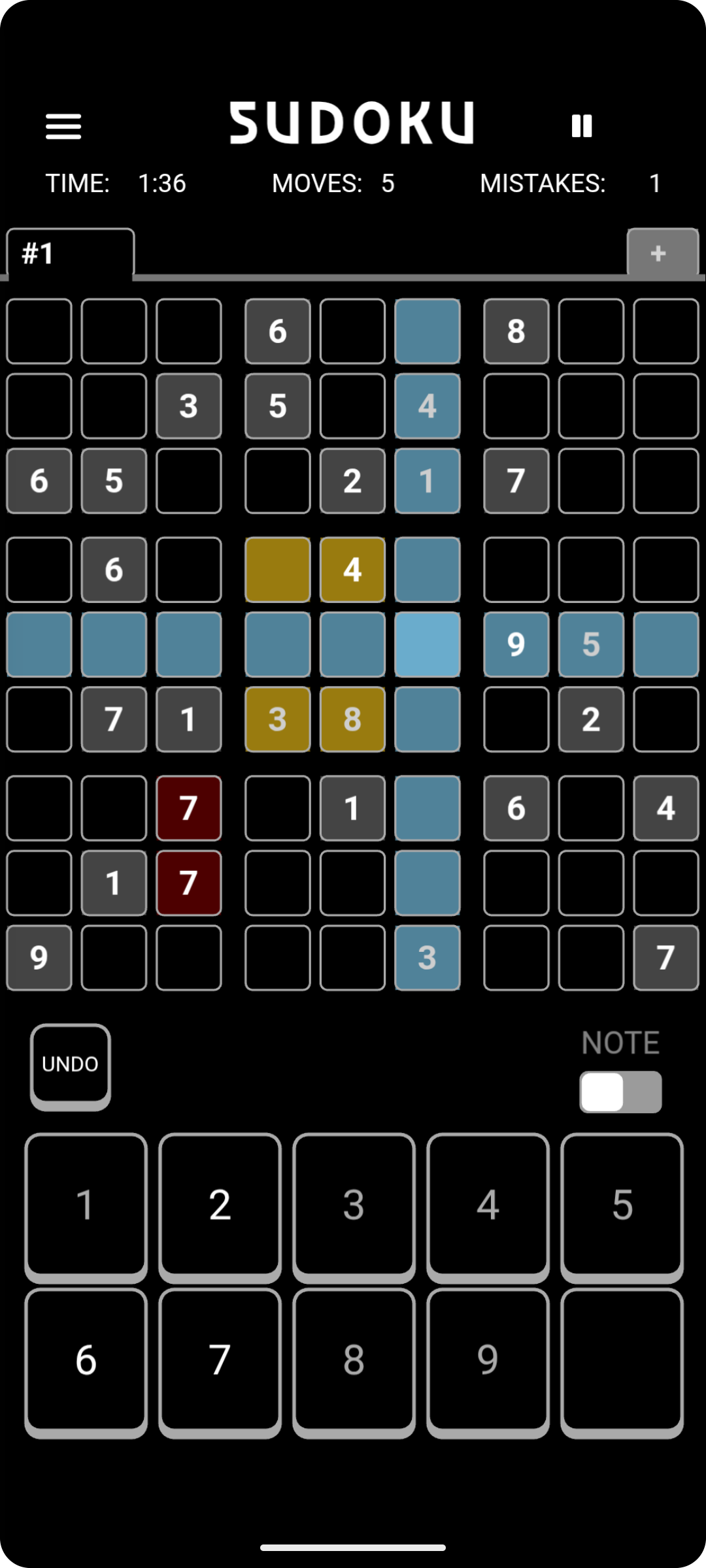Viewport: 706px width, 1568px height.
Task: Select the empty yellow cell beside the 4
Action: (x=278, y=570)
